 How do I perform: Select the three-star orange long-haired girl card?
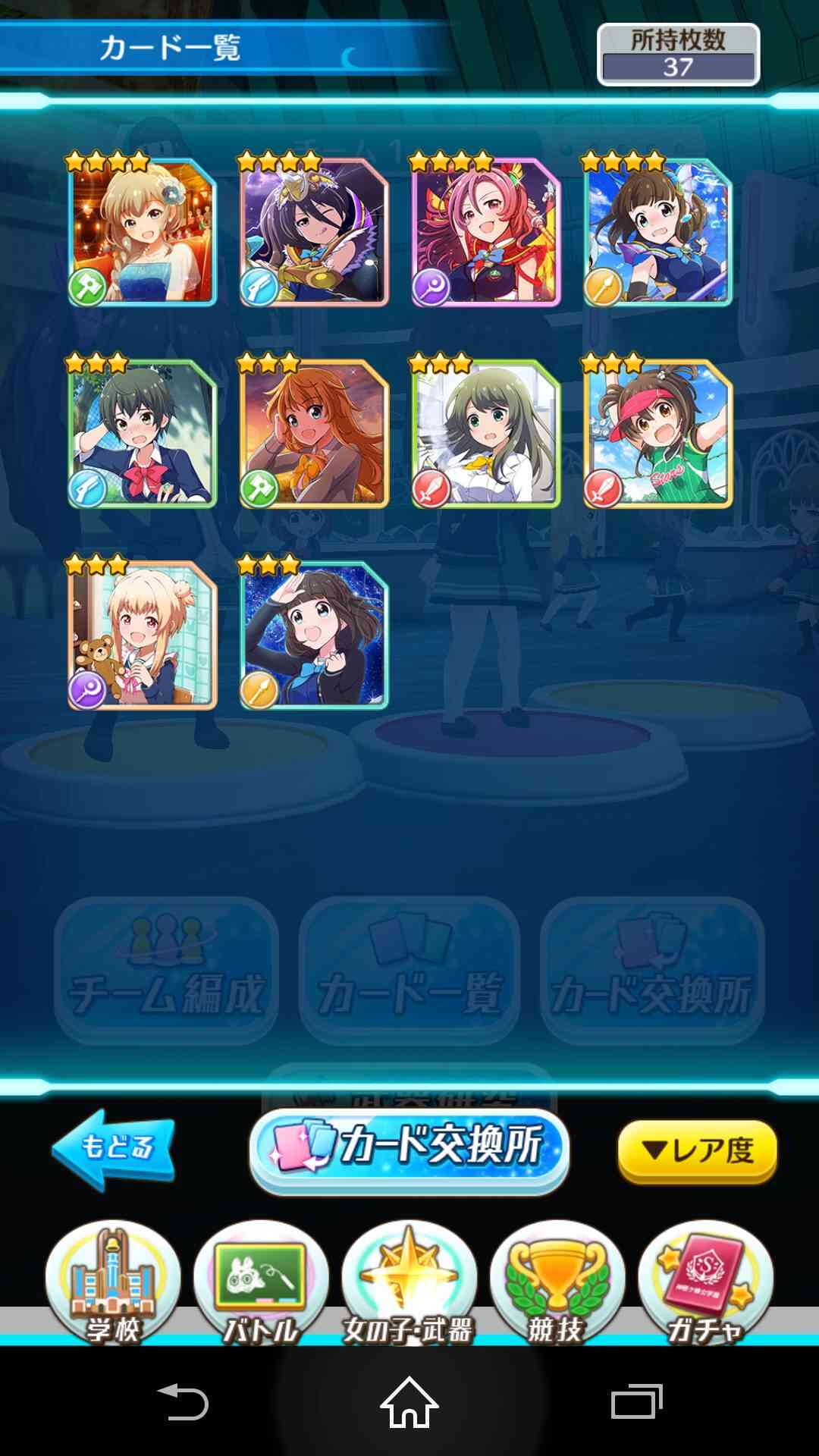point(314,431)
